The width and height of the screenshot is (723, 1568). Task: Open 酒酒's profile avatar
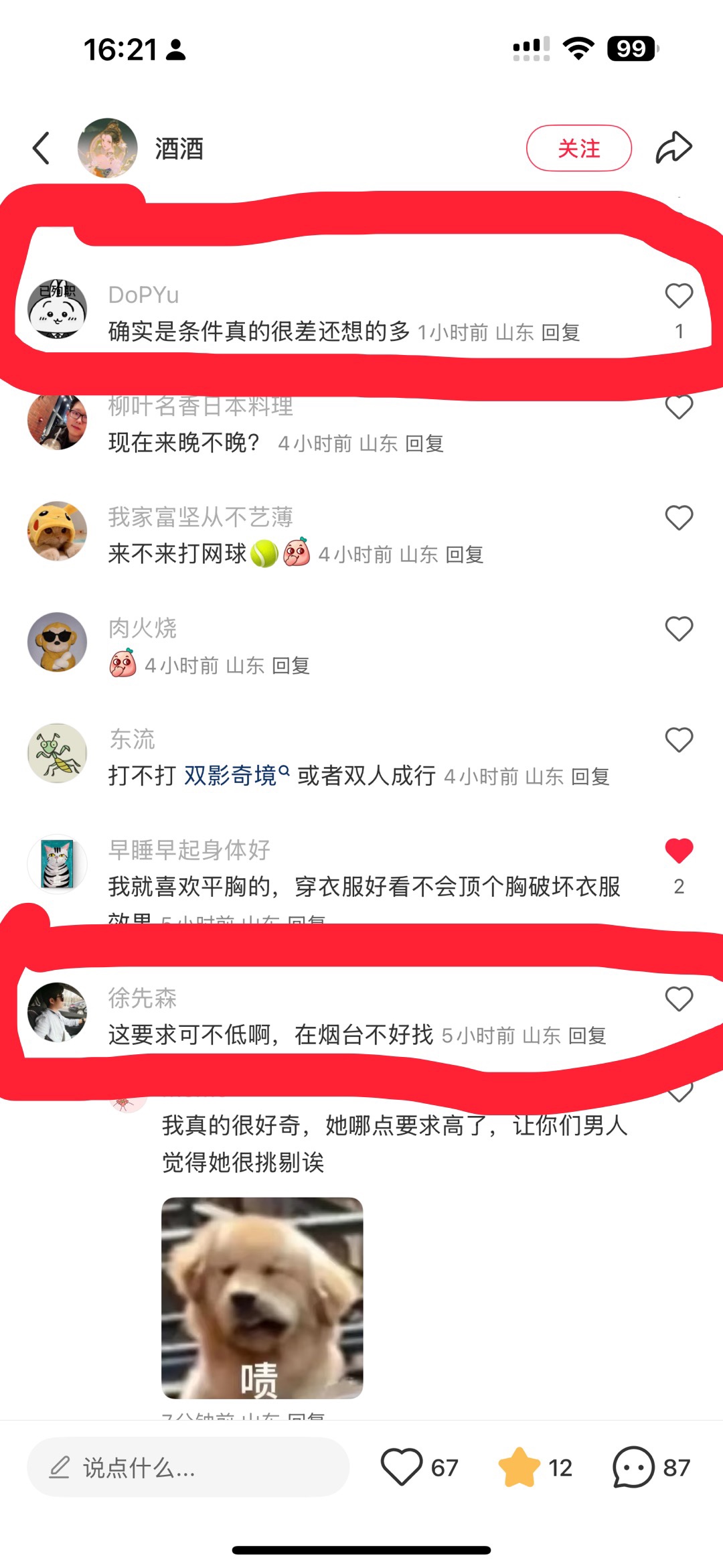point(107,148)
